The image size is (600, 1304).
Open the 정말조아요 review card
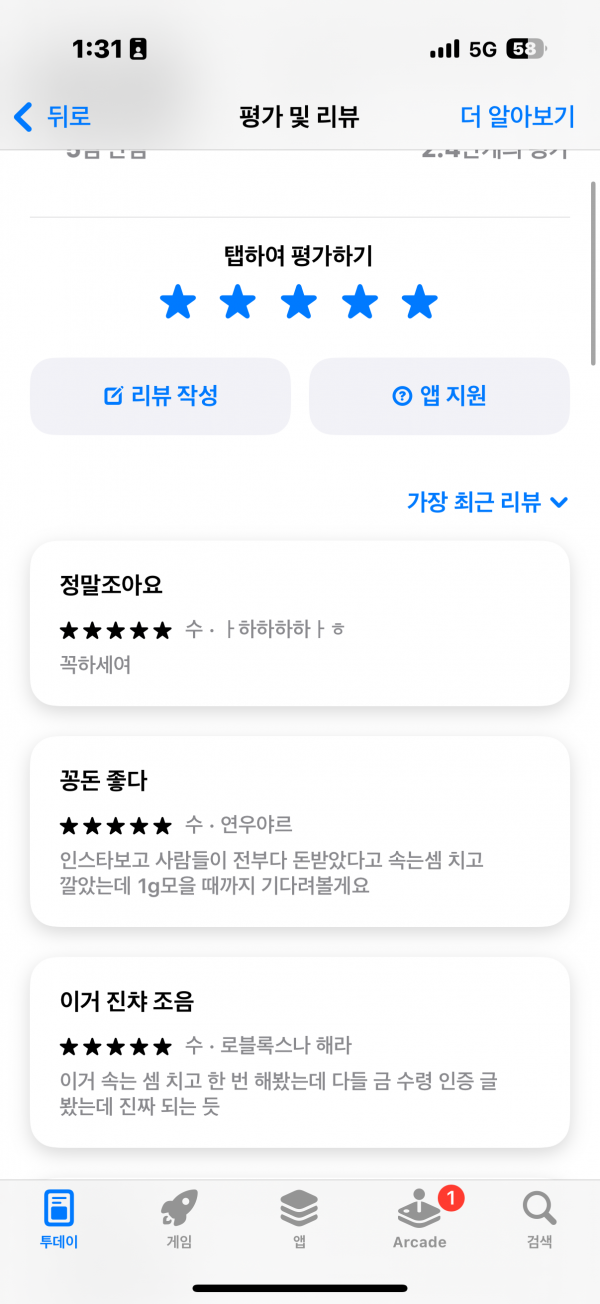300,623
